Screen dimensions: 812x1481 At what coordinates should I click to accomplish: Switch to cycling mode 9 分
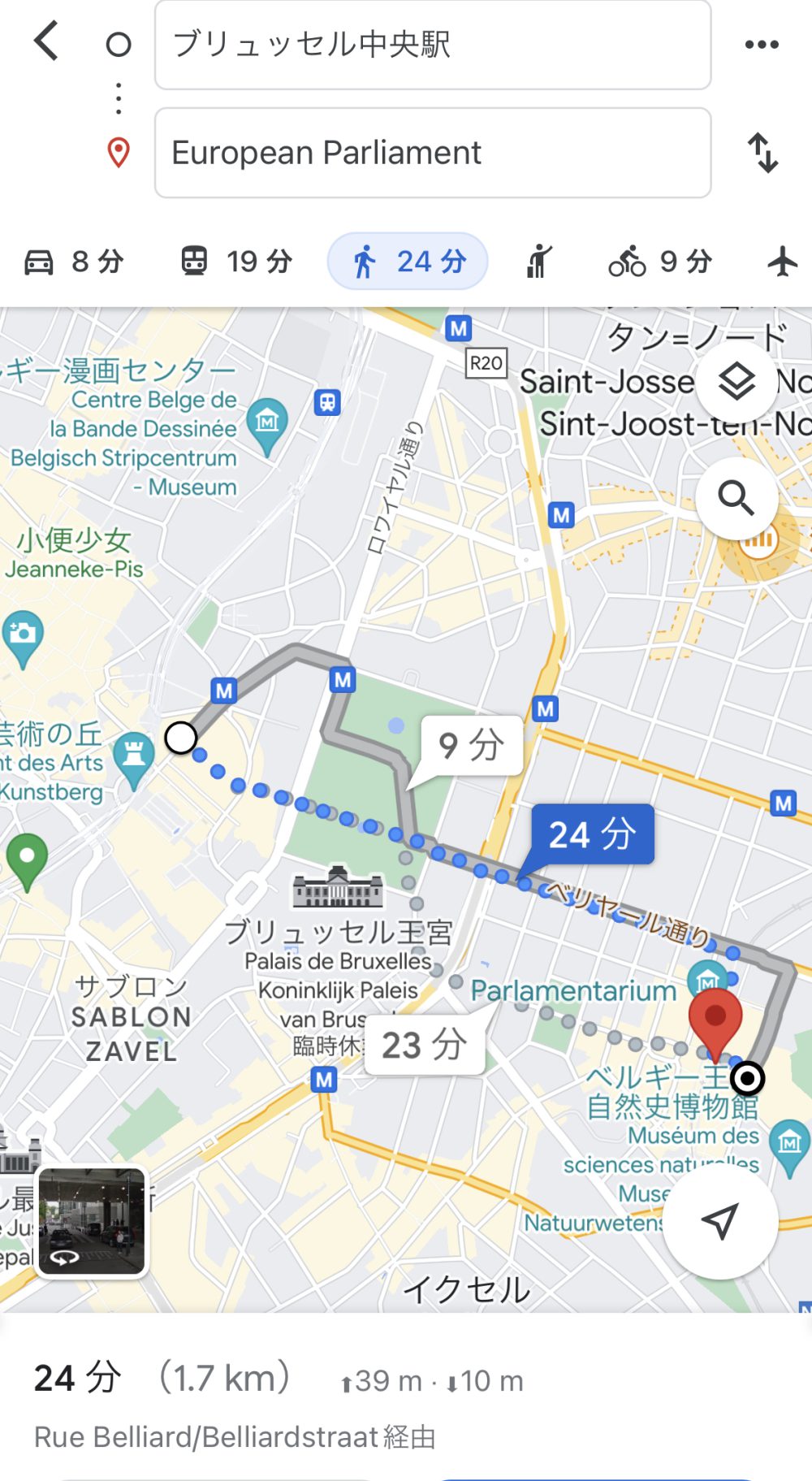click(660, 262)
